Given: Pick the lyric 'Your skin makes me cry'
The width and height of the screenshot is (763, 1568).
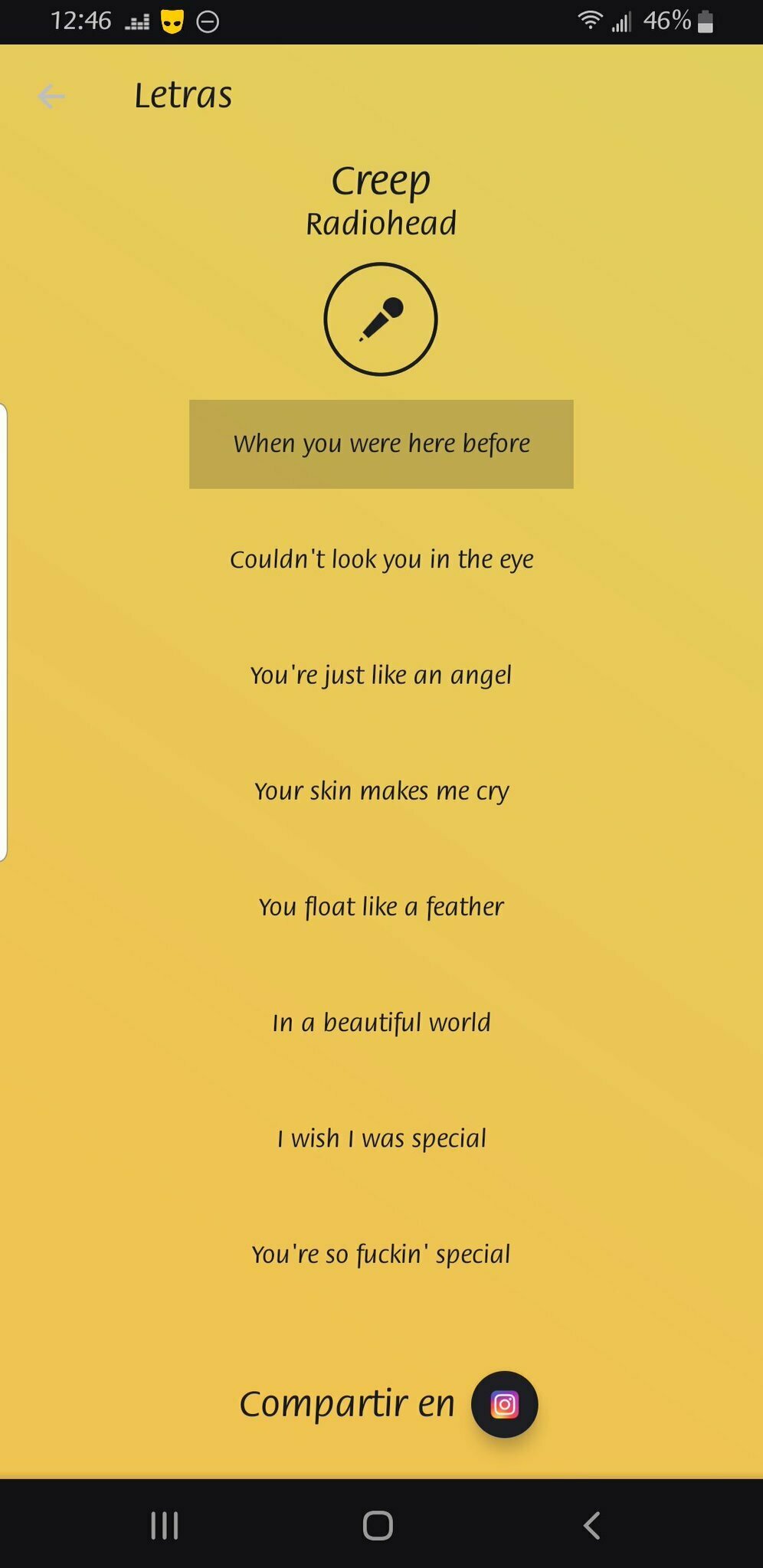Looking at the screenshot, I should point(381,791).
